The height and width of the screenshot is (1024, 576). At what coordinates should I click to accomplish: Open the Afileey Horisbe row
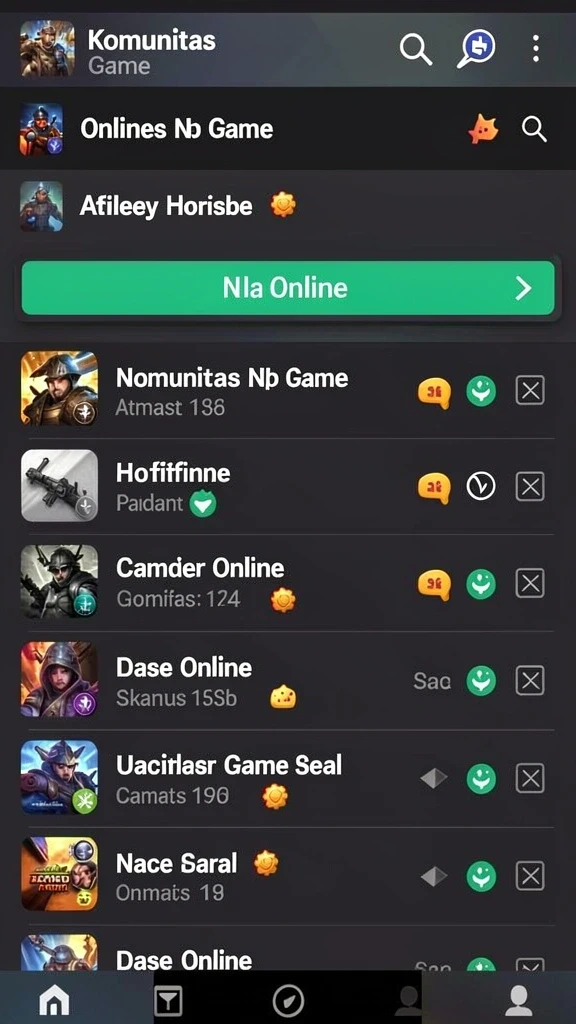tap(288, 206)
